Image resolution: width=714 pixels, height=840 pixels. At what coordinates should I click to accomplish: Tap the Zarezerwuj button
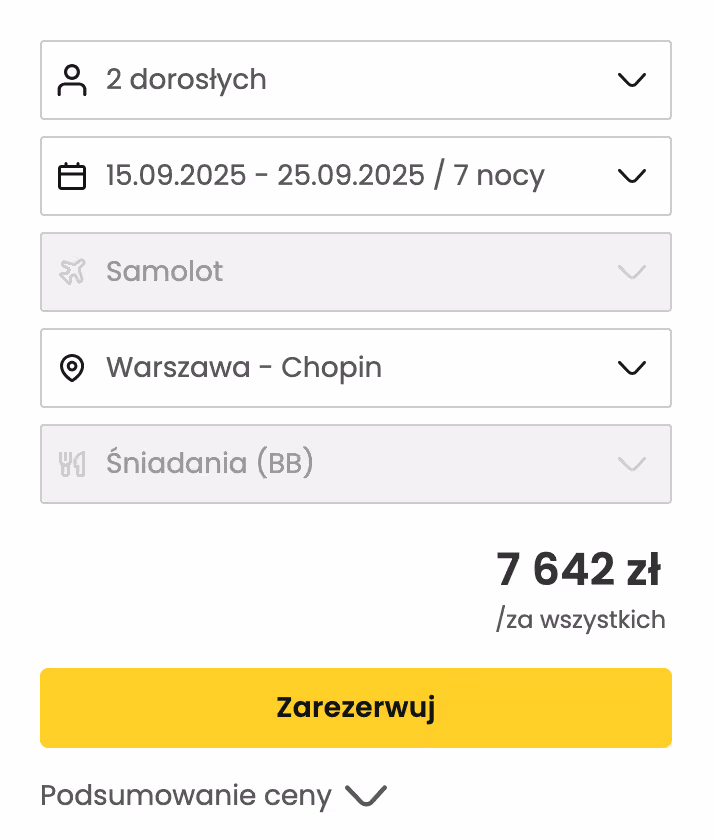pyautogui.click(x=356, y=708)
